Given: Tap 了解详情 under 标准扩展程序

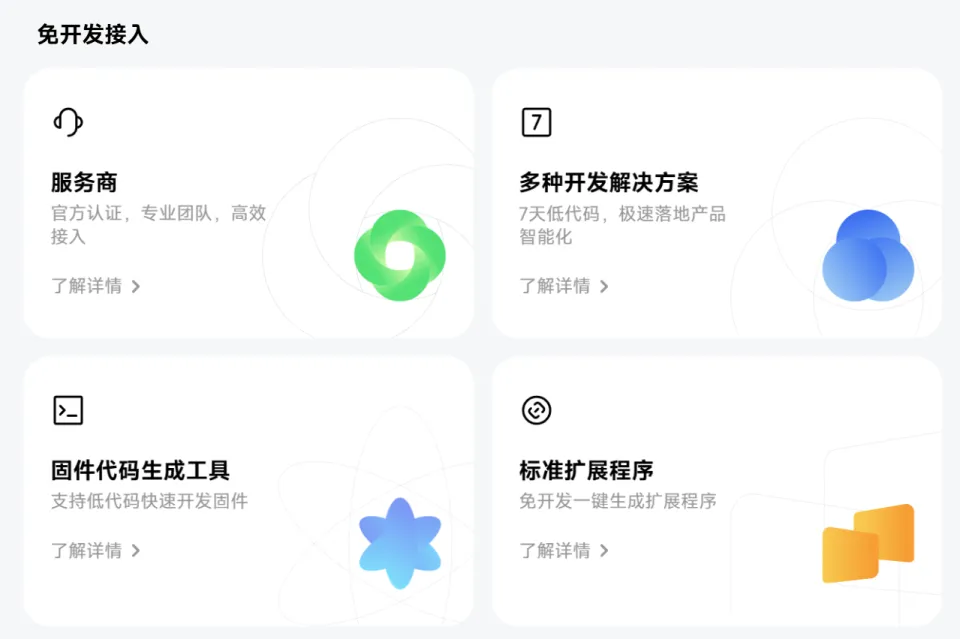Looking at the screenshot, I should point(563,550).
